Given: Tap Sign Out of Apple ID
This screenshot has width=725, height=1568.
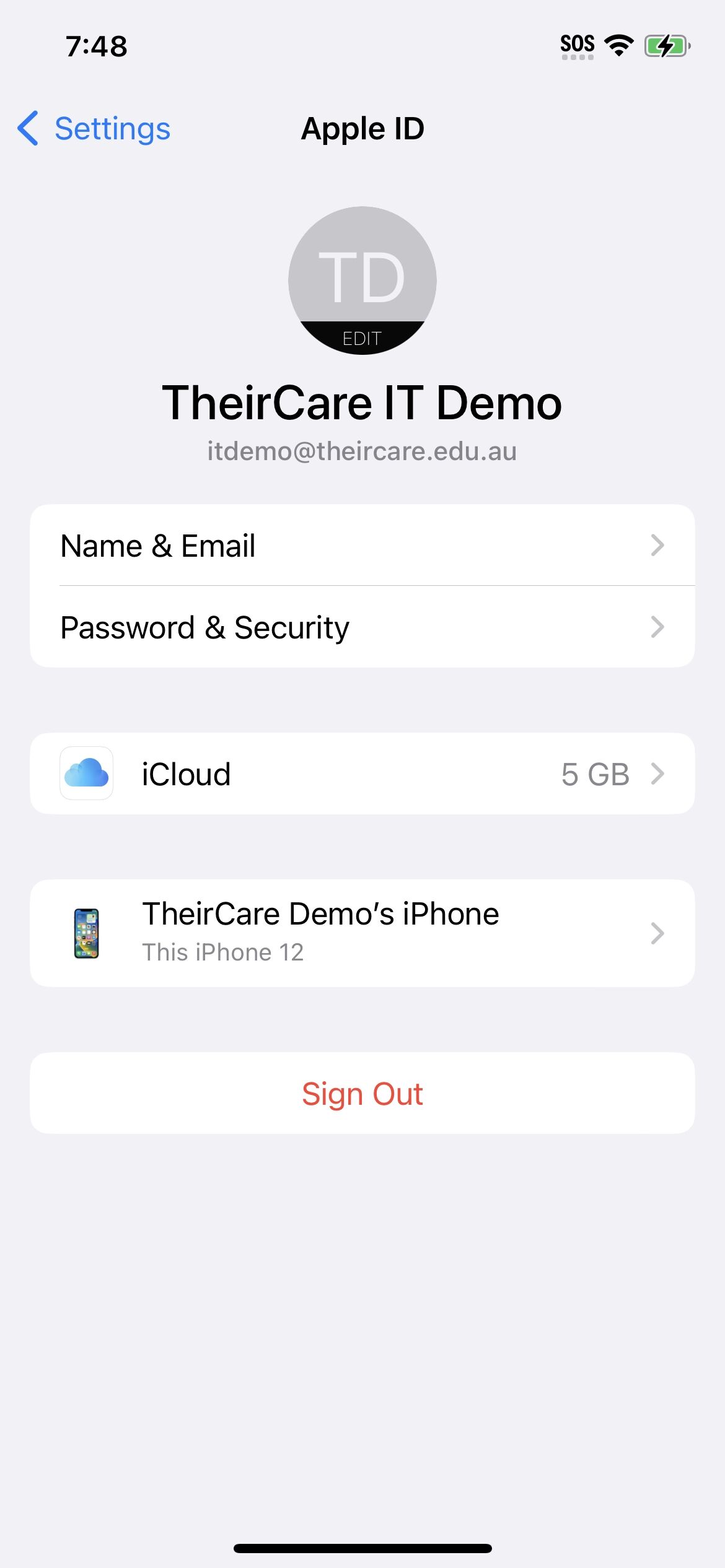Looking at the screenshot, I should [x=362, y=1094].
